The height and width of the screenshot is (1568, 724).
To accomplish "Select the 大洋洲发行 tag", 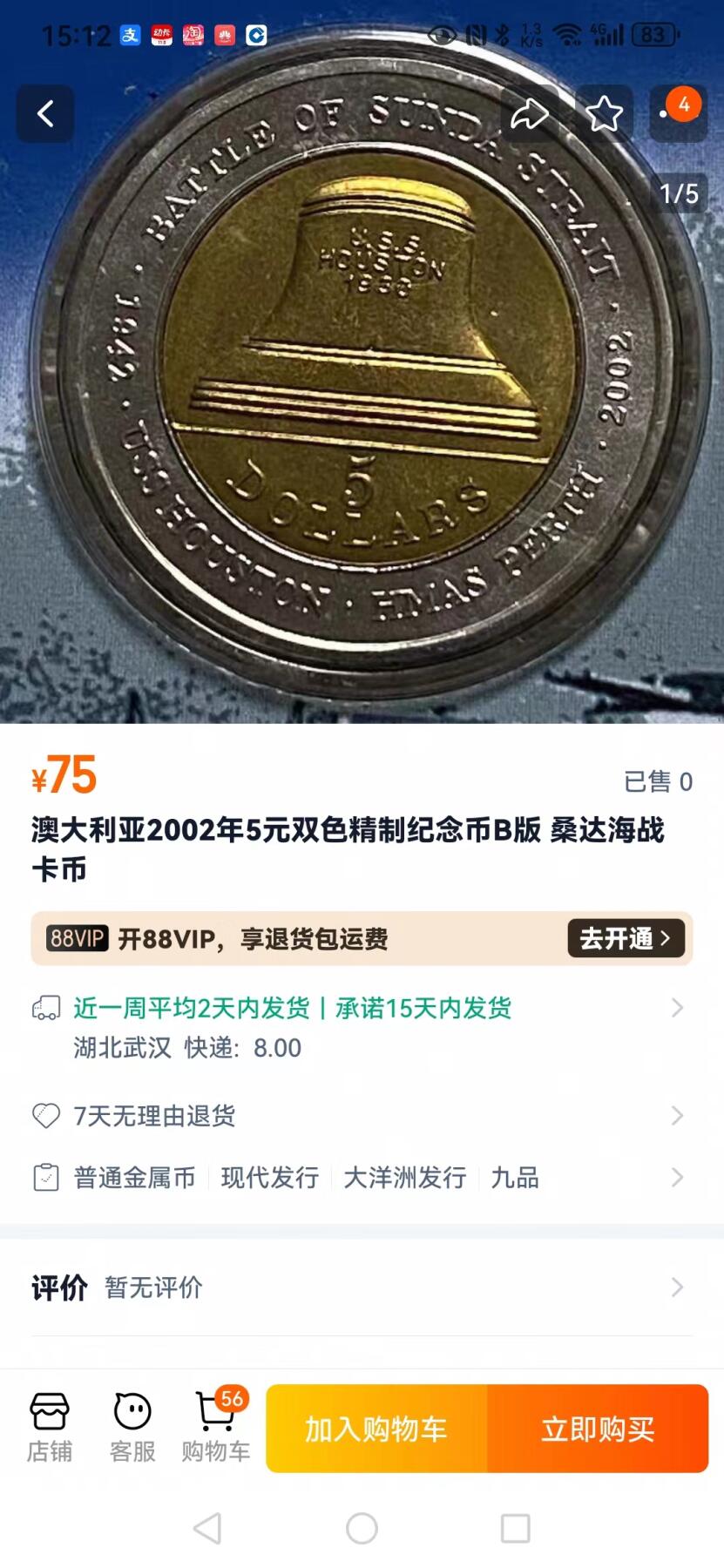I will pos(406,1178).
